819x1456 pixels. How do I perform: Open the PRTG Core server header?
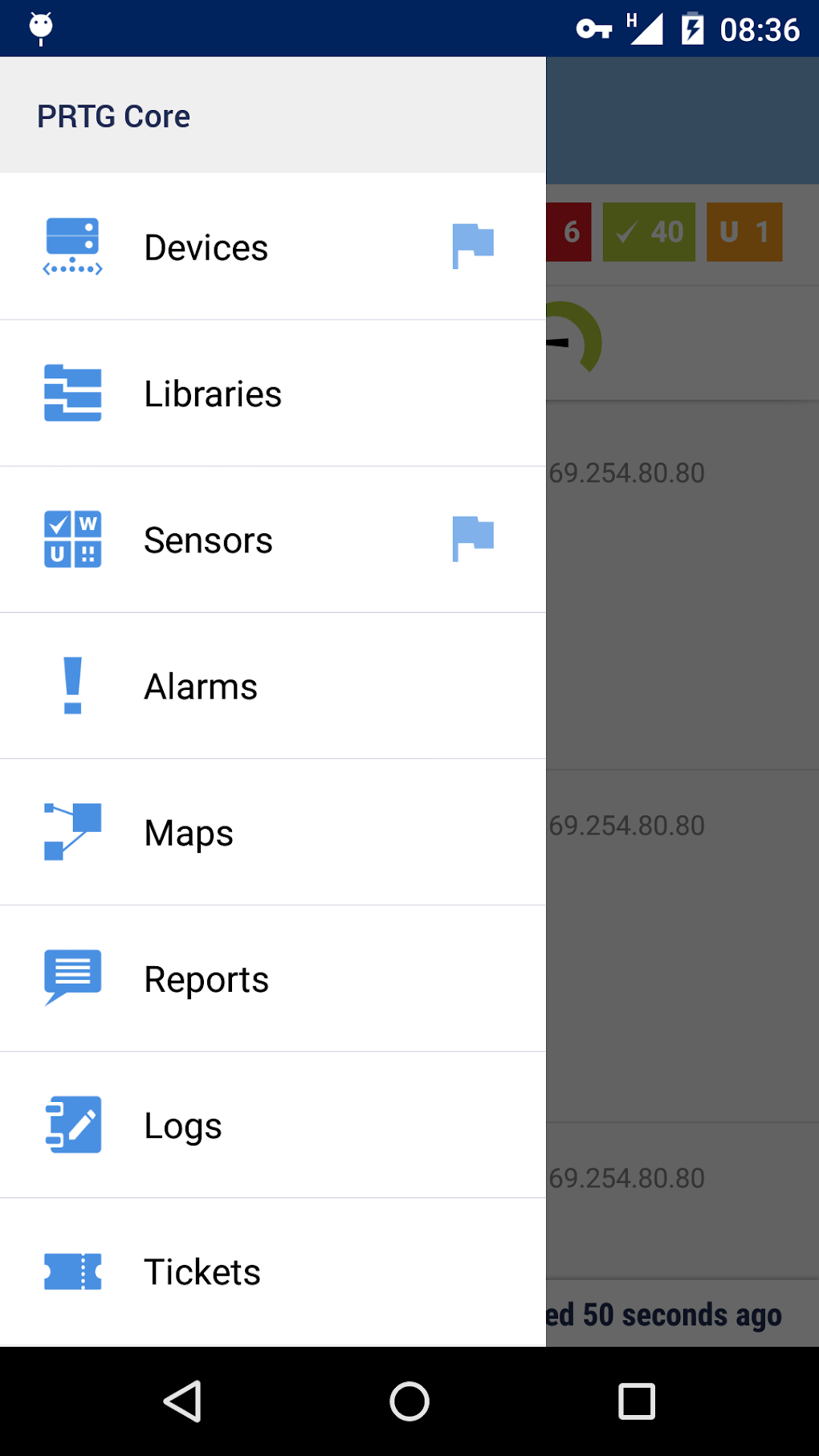[113, 115]
